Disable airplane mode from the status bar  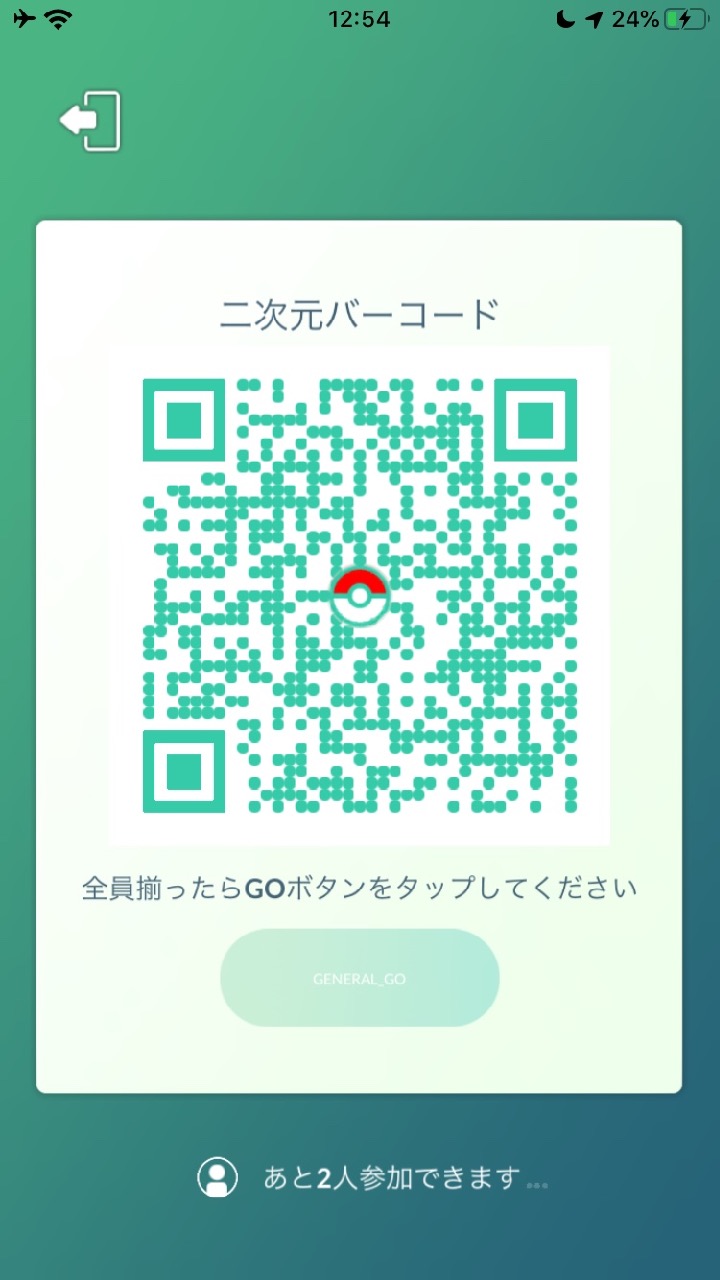tap(22, 17)
